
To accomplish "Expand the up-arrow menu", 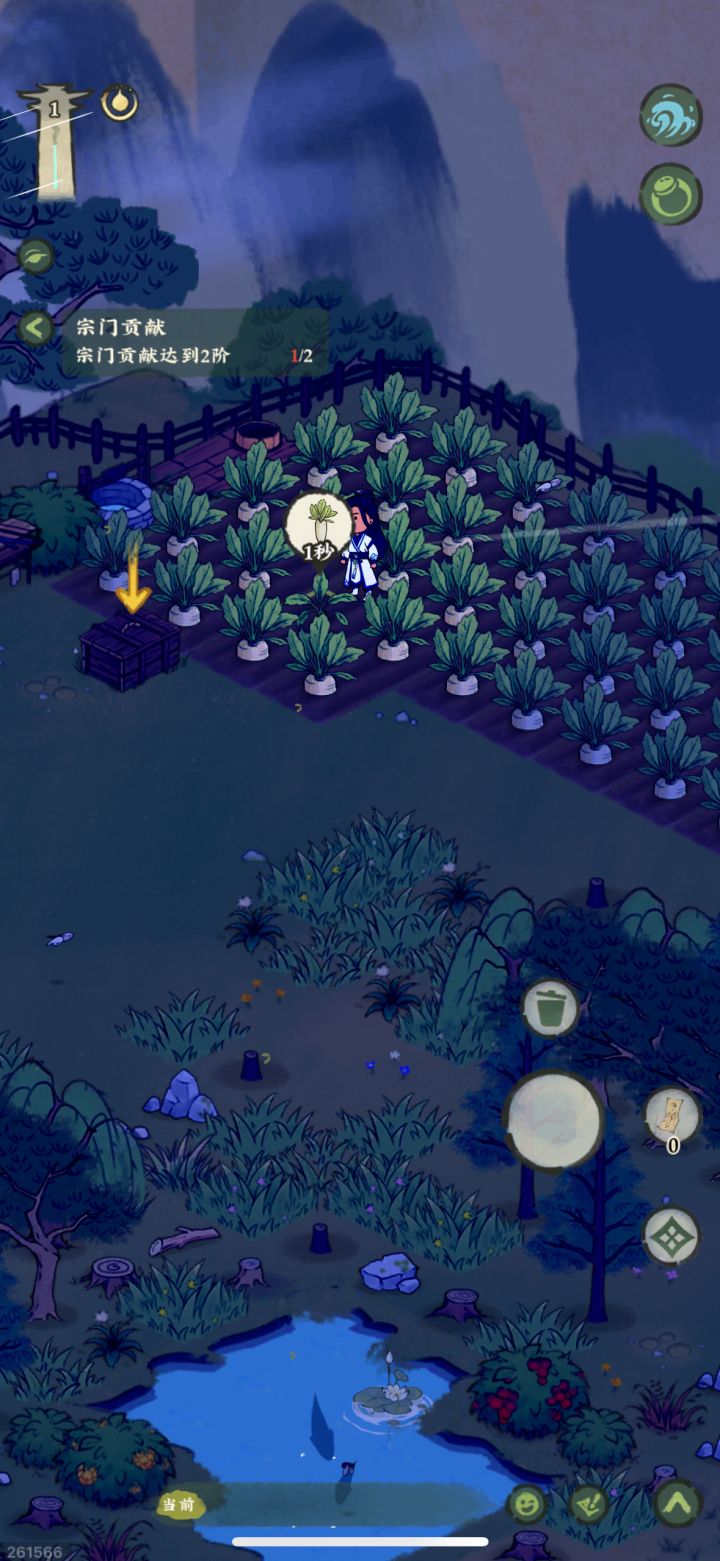I will 677,1502.
